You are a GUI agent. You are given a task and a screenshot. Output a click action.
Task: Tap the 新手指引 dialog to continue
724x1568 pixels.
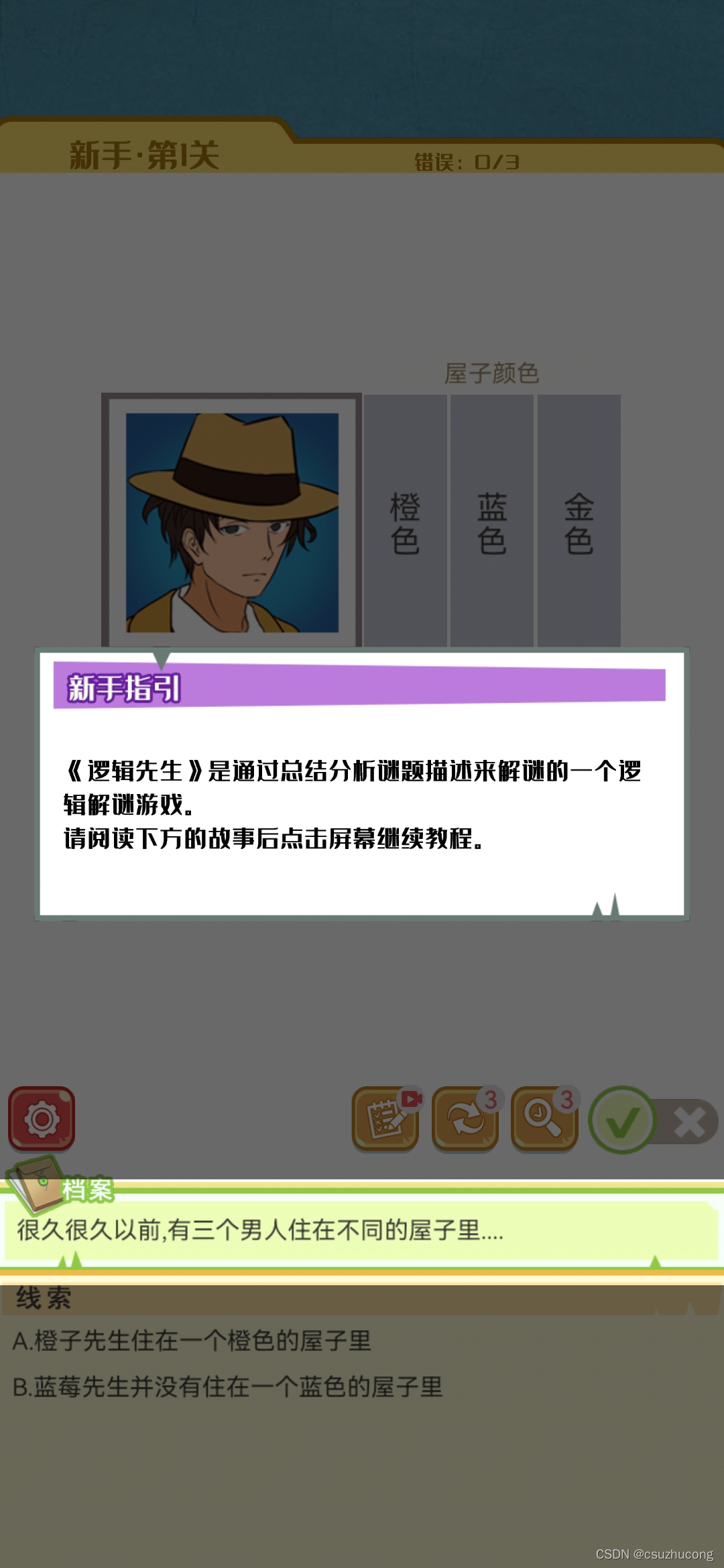point(362,804)
